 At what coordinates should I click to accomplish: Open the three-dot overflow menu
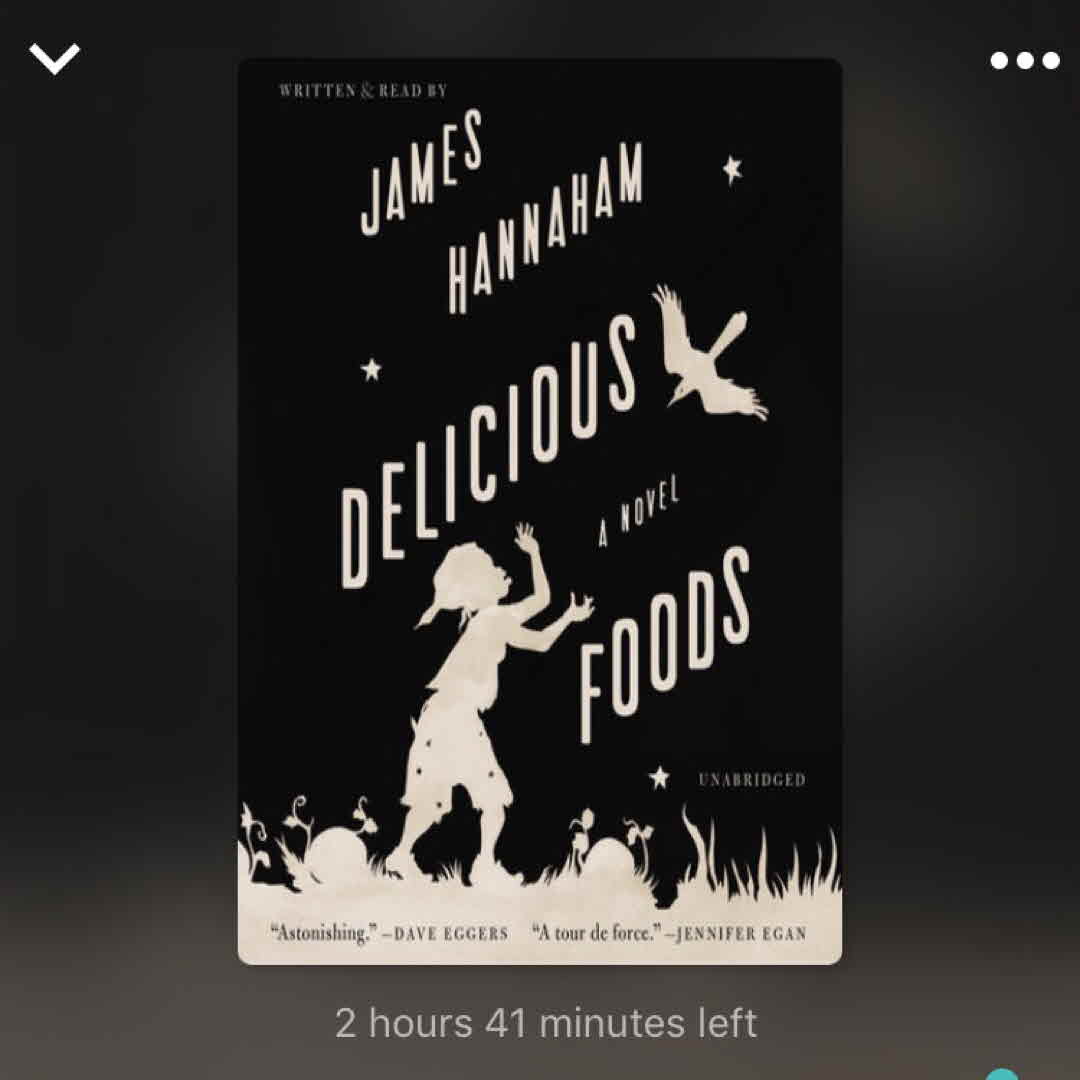click(1024, 61)
